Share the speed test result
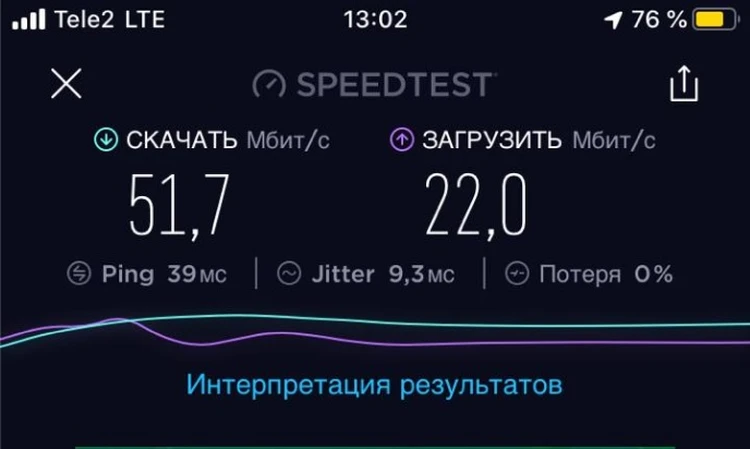 (683, 84)
